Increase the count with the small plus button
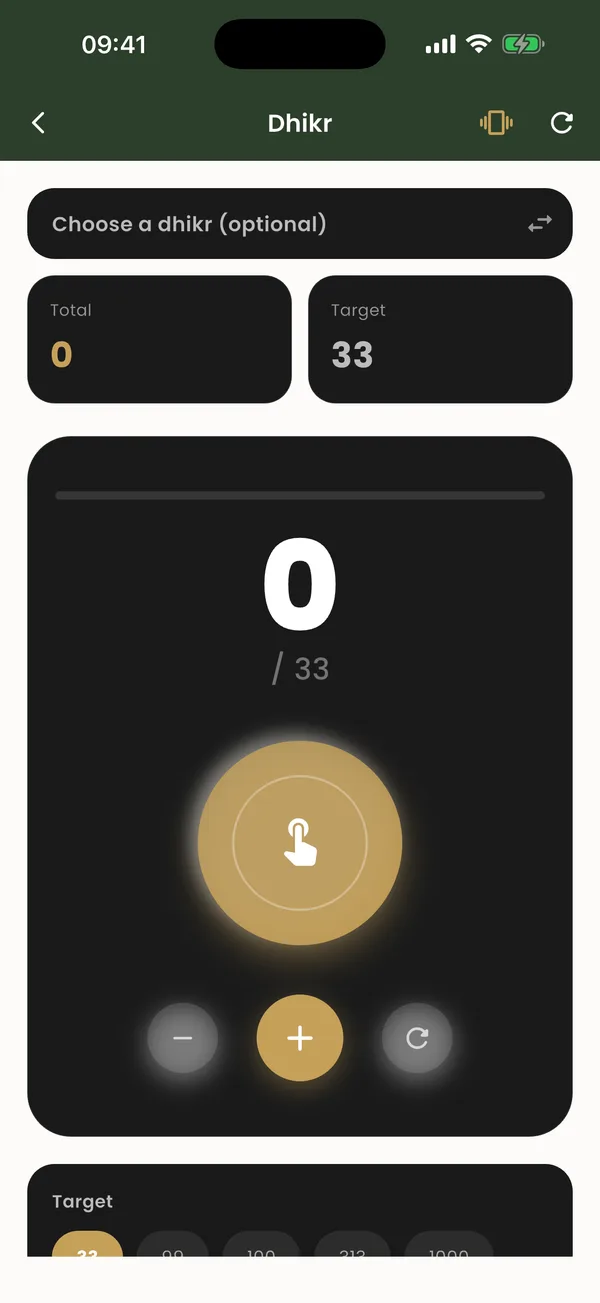 tap(300, 1038)
